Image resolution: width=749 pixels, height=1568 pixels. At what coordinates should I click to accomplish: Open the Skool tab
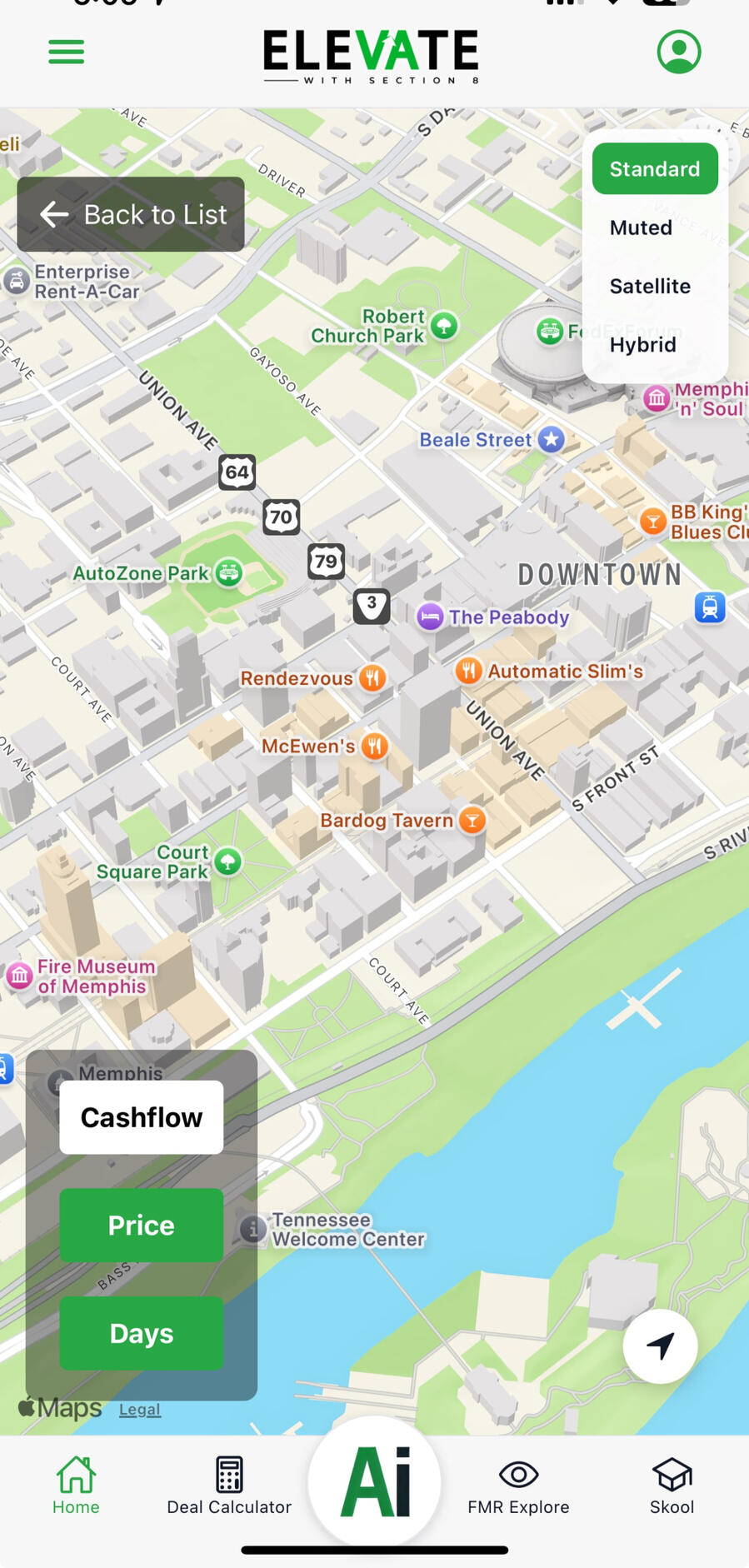coord(672,1486)
